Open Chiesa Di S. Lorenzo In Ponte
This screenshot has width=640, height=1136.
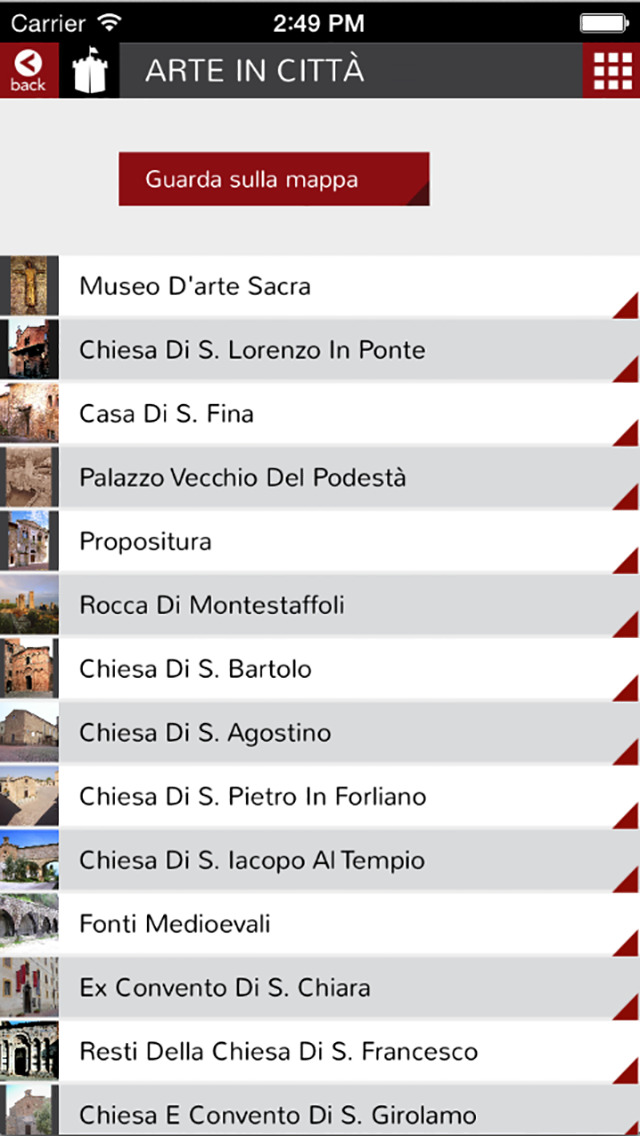tap(320, 350)
